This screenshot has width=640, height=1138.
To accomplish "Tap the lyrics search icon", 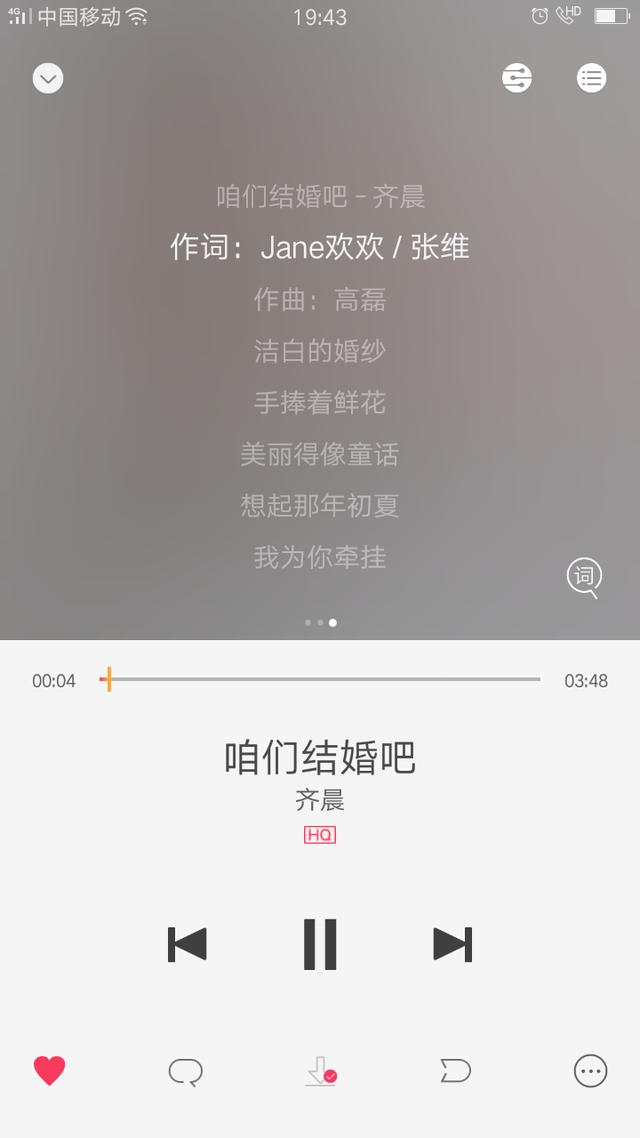I will (x=584, y=578).
